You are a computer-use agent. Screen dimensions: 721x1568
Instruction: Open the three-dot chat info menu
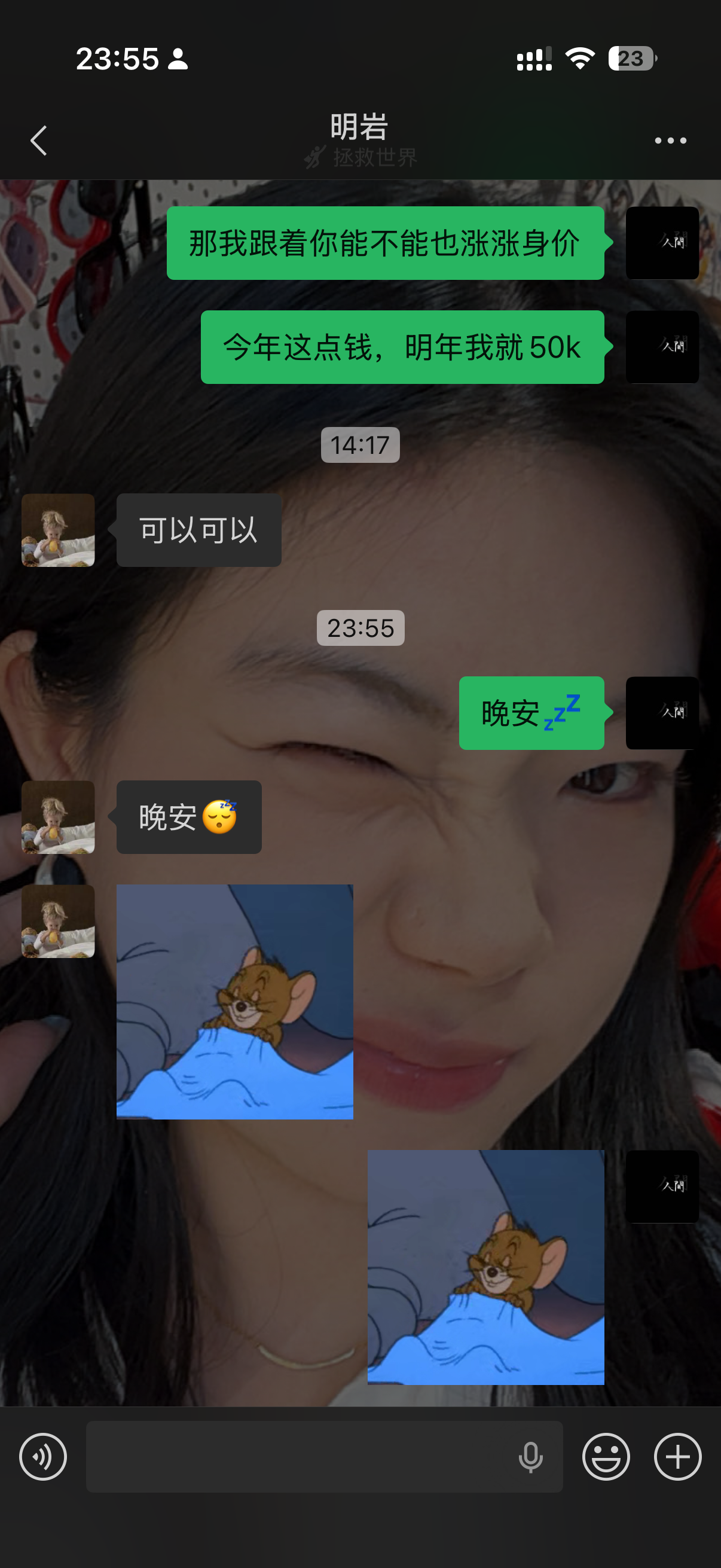pos(670,141)
